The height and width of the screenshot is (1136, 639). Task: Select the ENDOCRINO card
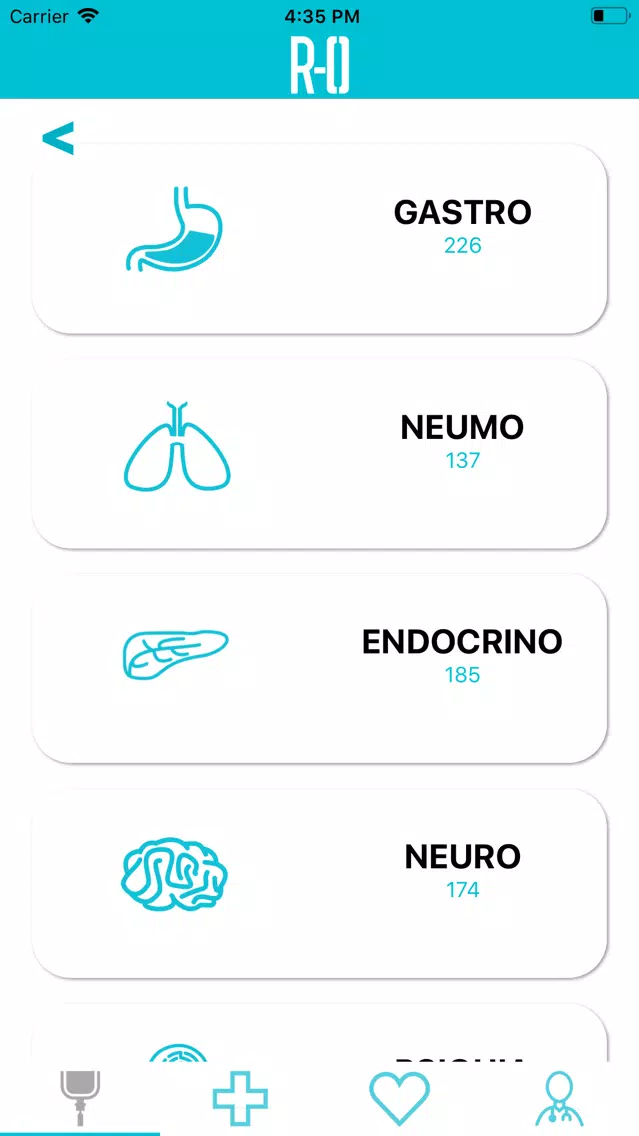point(320,668)
